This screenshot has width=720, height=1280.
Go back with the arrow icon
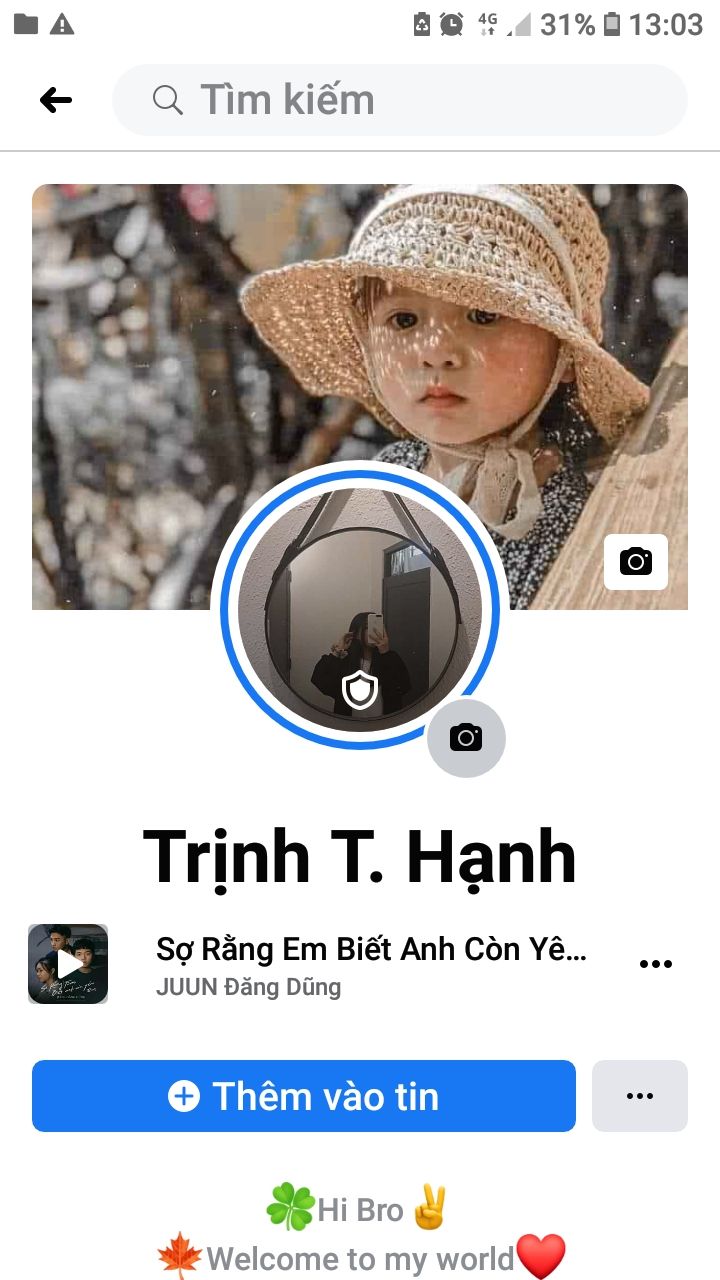(x=56, y=100)
